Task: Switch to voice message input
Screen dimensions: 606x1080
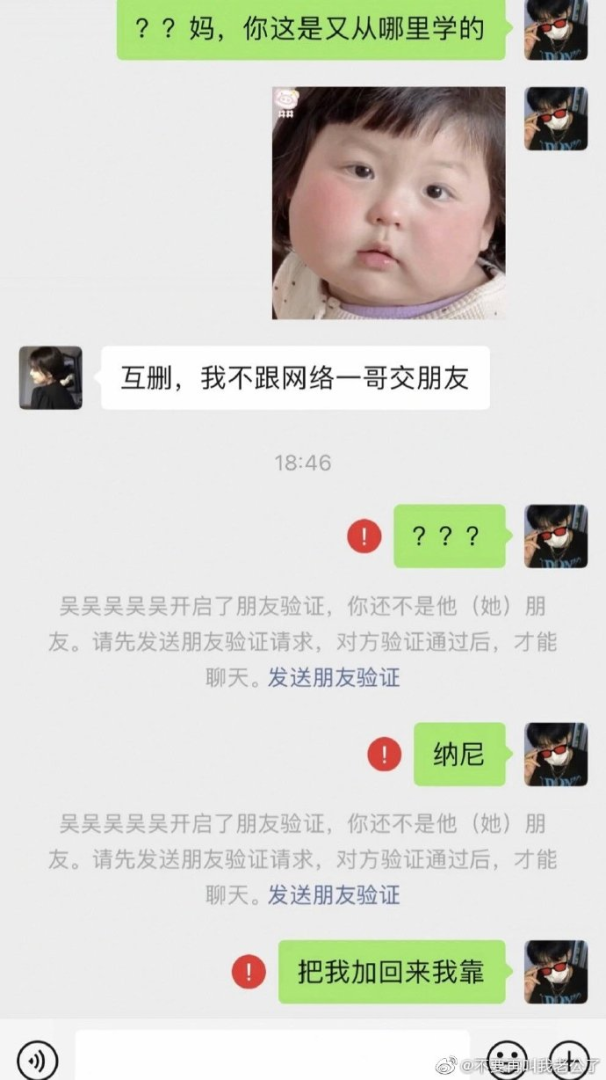Action: (38, 1060)
